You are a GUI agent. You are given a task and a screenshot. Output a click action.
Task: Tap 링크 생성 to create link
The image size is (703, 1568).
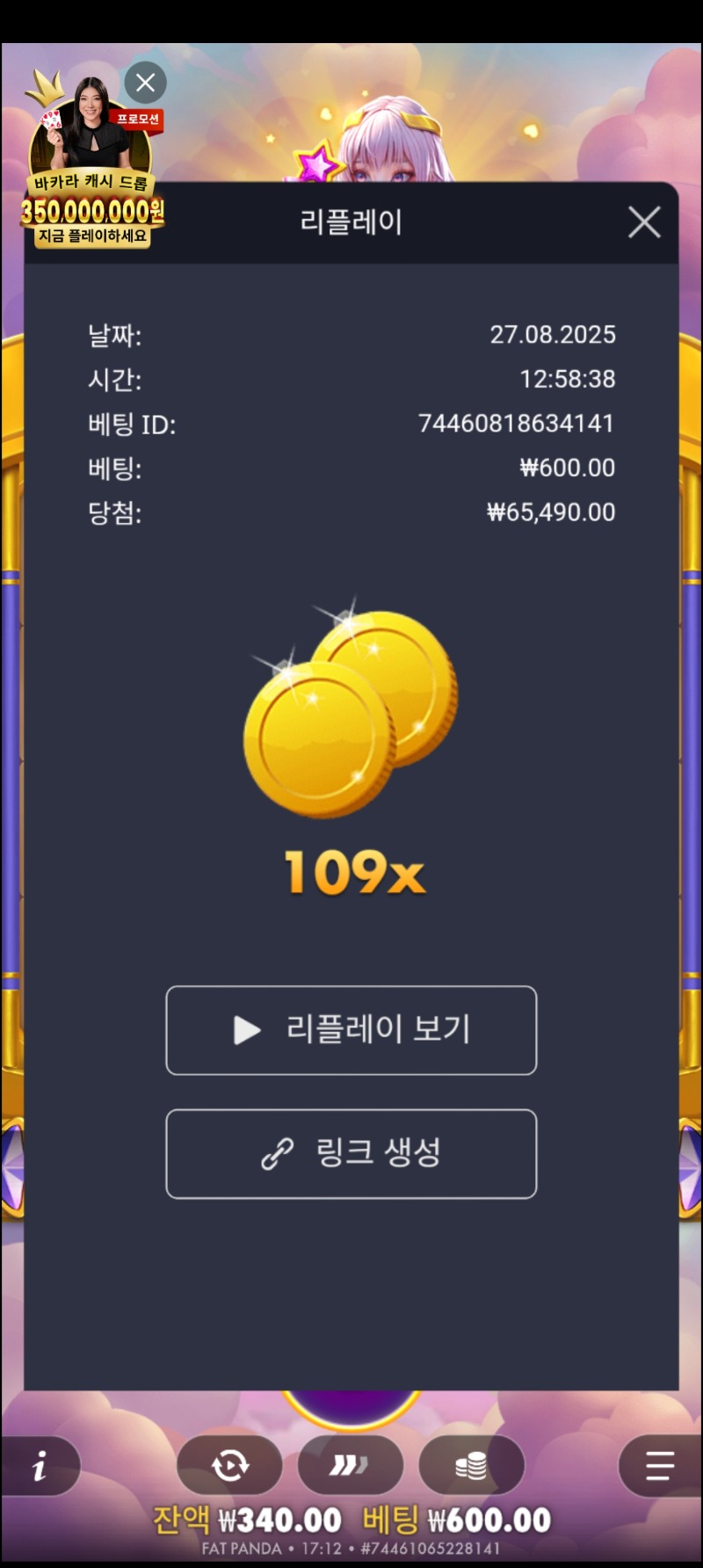click(351, 1153)
